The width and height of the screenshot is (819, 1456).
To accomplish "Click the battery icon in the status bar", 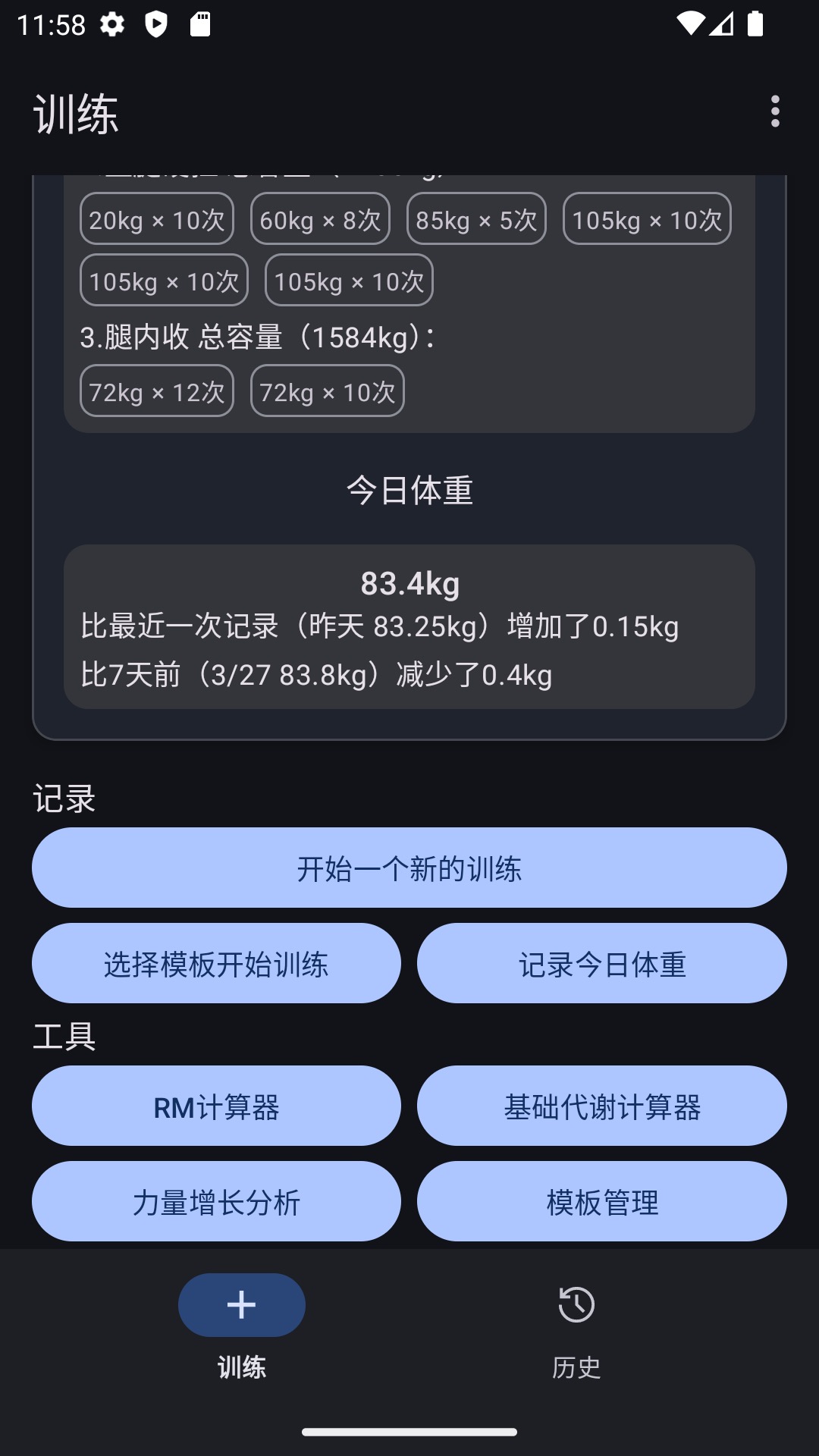I will coord(756,24).
